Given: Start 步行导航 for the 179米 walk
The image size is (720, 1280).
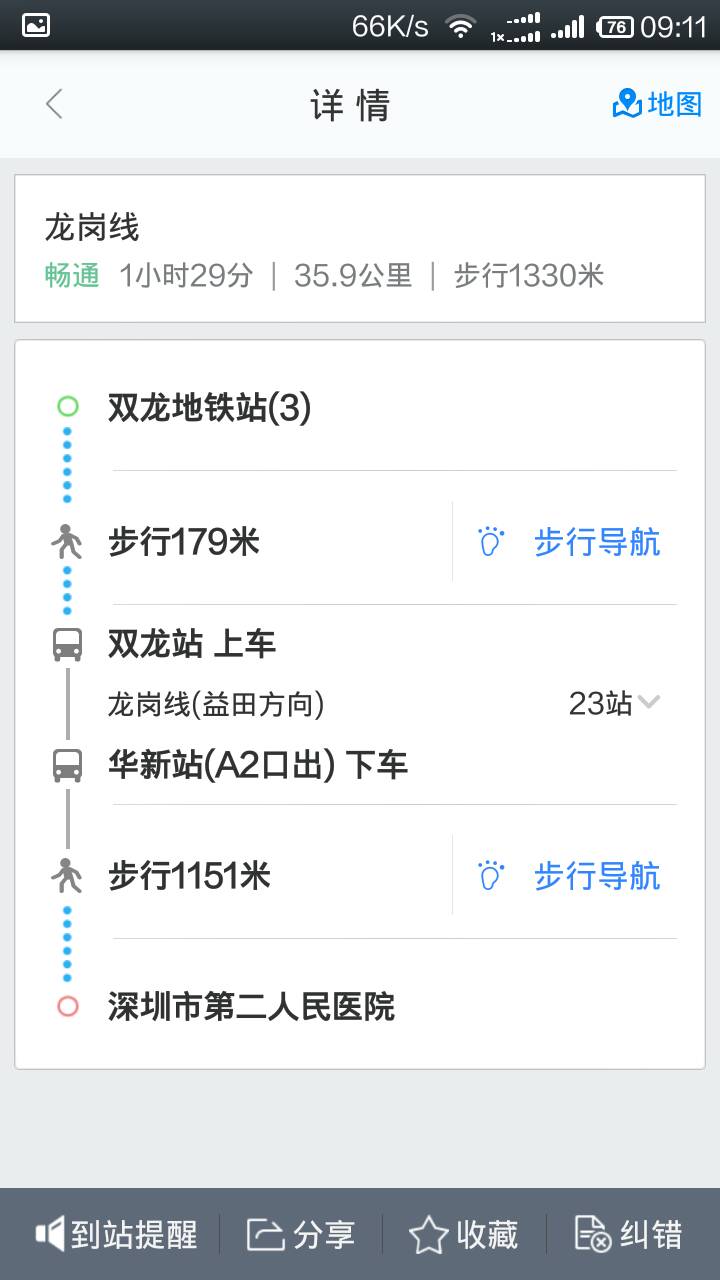Looking at the screenshot, I should pyautogui.click(x=568, y=543).
